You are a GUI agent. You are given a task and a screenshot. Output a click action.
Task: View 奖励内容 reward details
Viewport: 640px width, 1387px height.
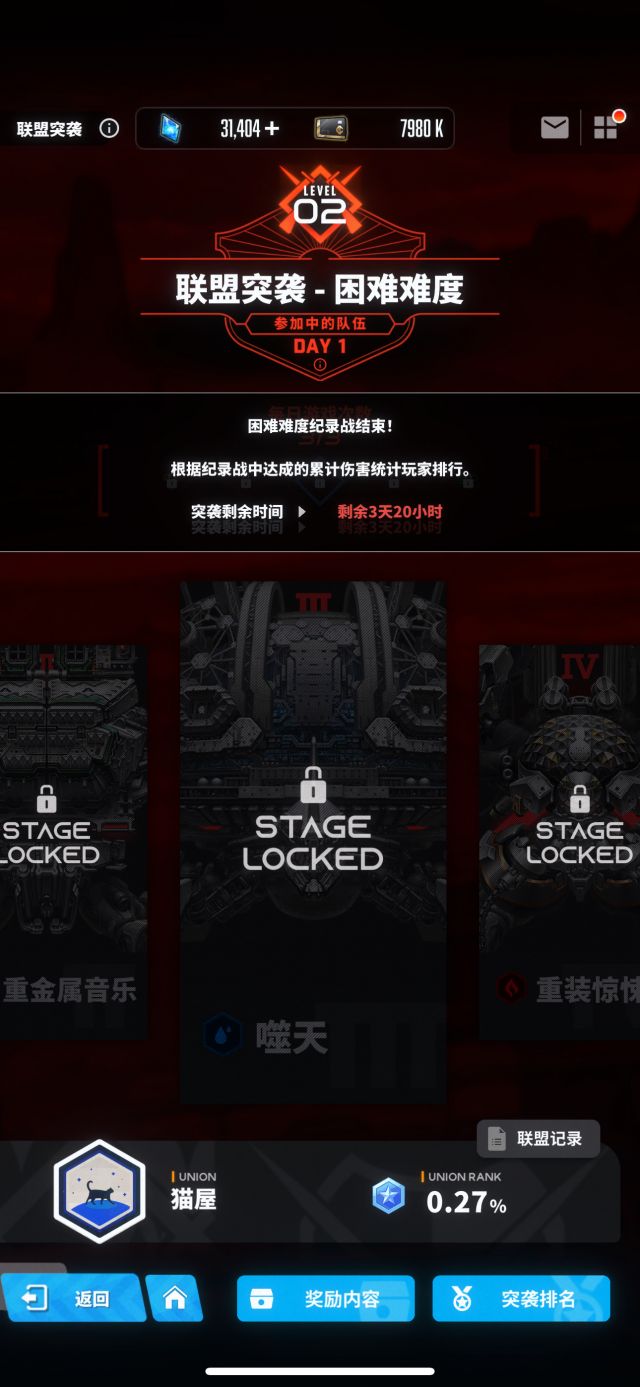325,1299
